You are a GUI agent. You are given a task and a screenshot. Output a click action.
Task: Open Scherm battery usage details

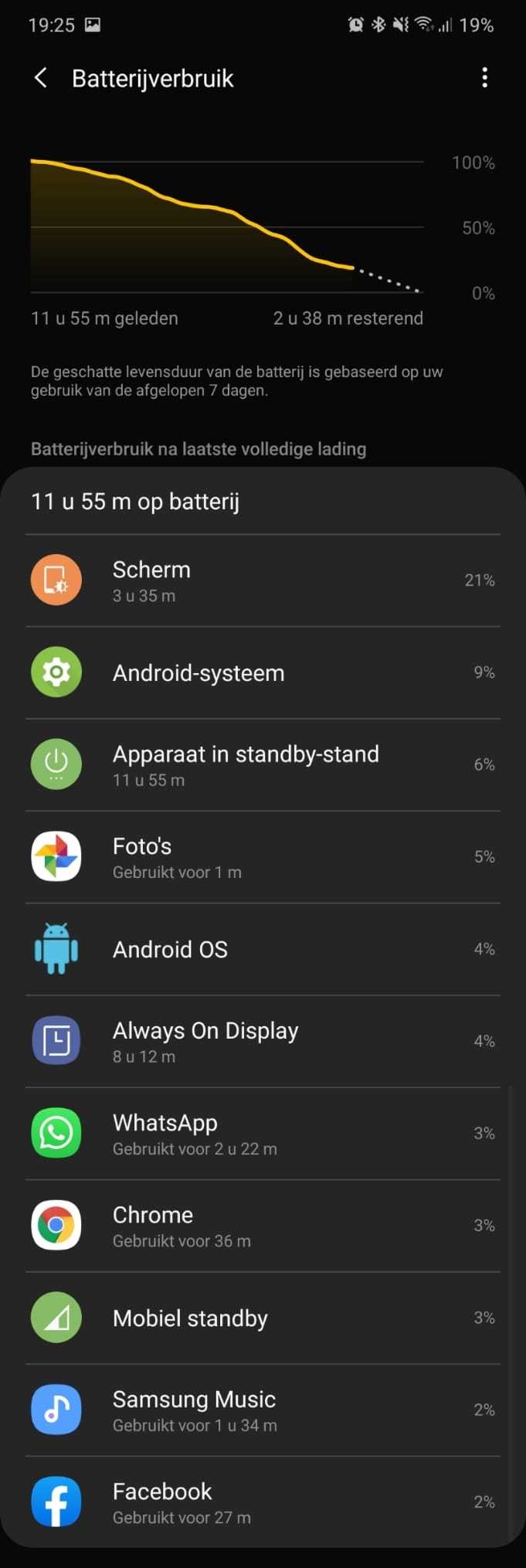[x=263, y=580]
